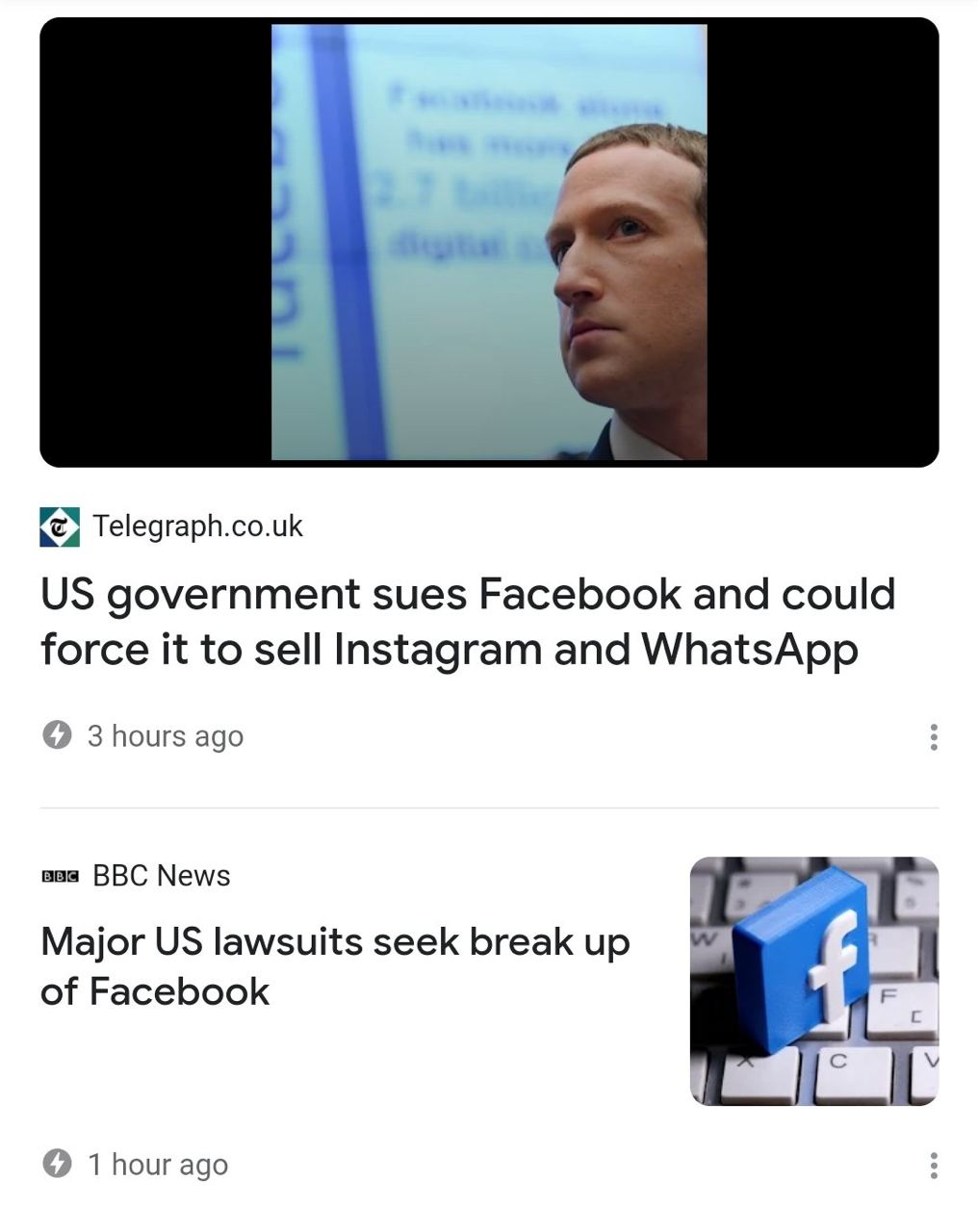Read BBC News story on Facebook break up
The width and height of the screenshot is (978, 1232).
[x=335, y=965]
